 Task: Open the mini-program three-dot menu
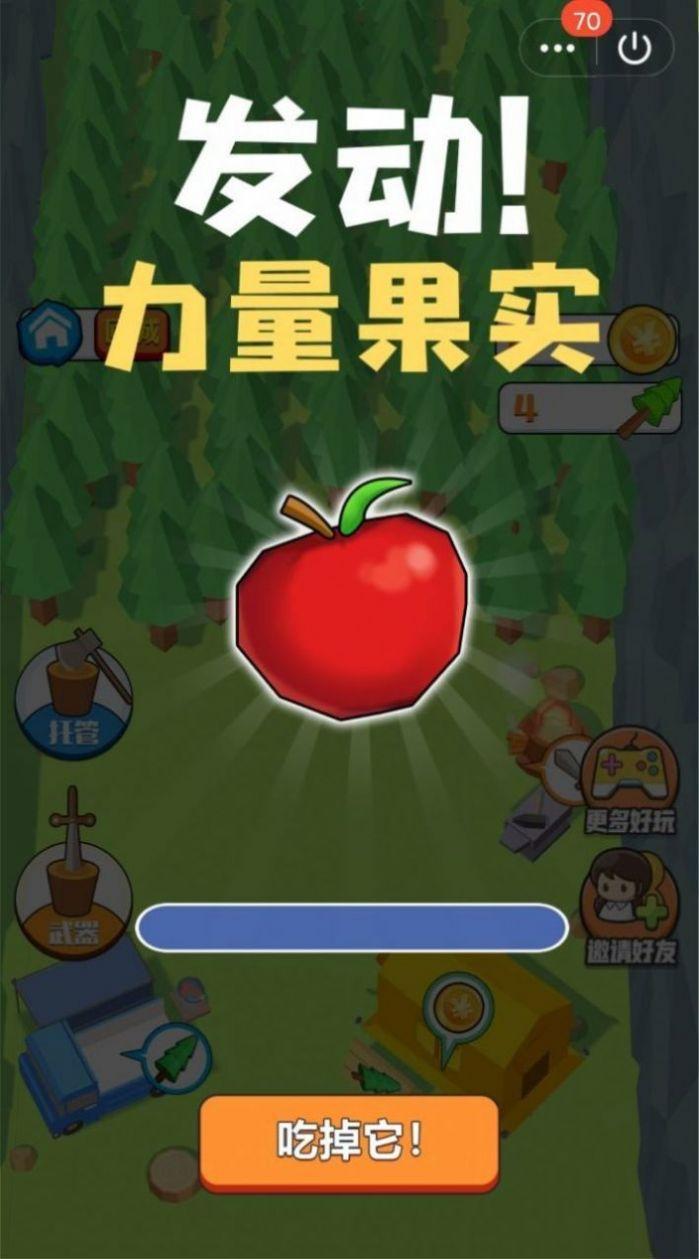point(557,48)
